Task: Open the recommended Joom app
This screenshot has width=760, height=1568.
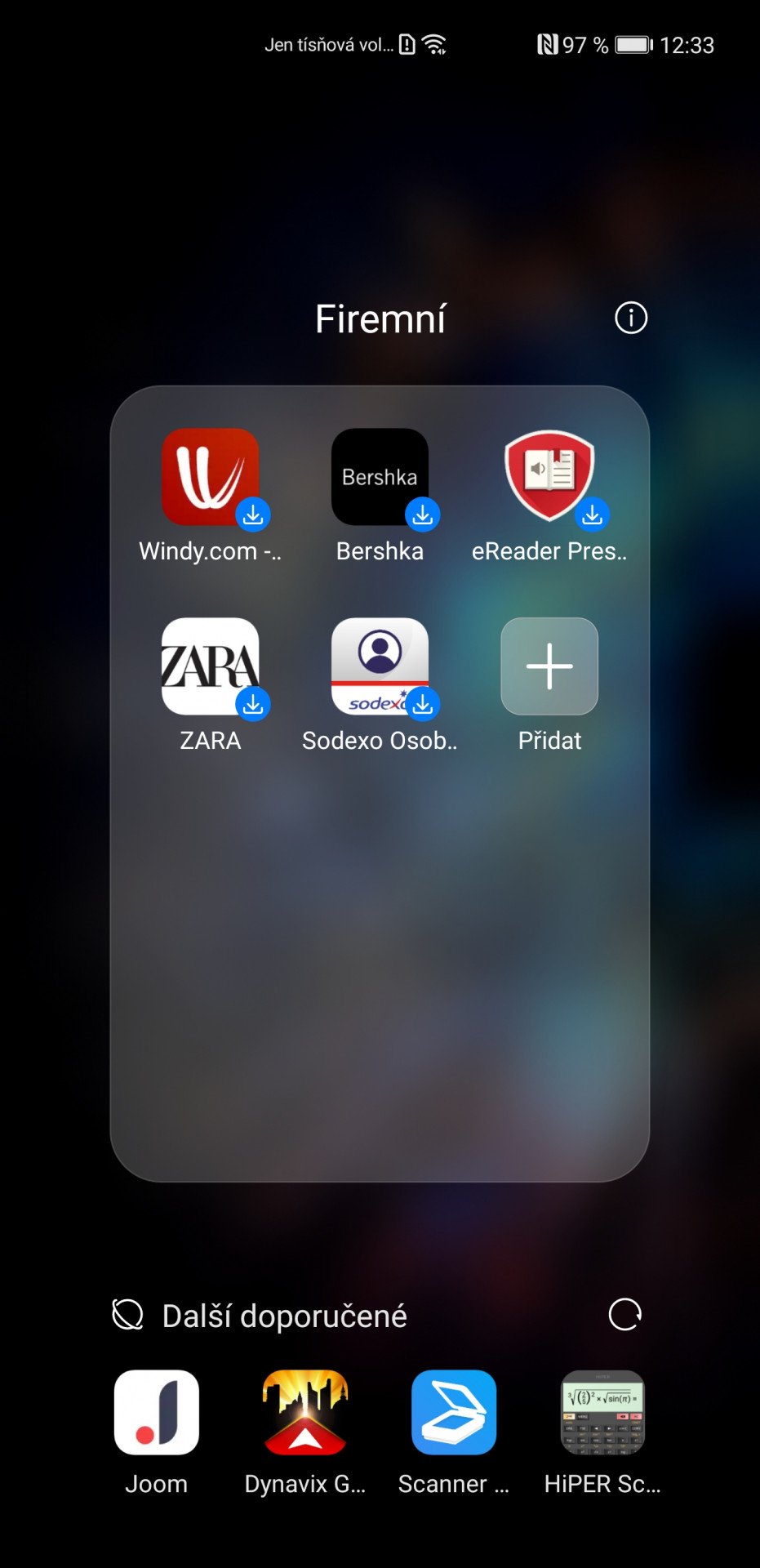Action: click(x=157, y=1412)
